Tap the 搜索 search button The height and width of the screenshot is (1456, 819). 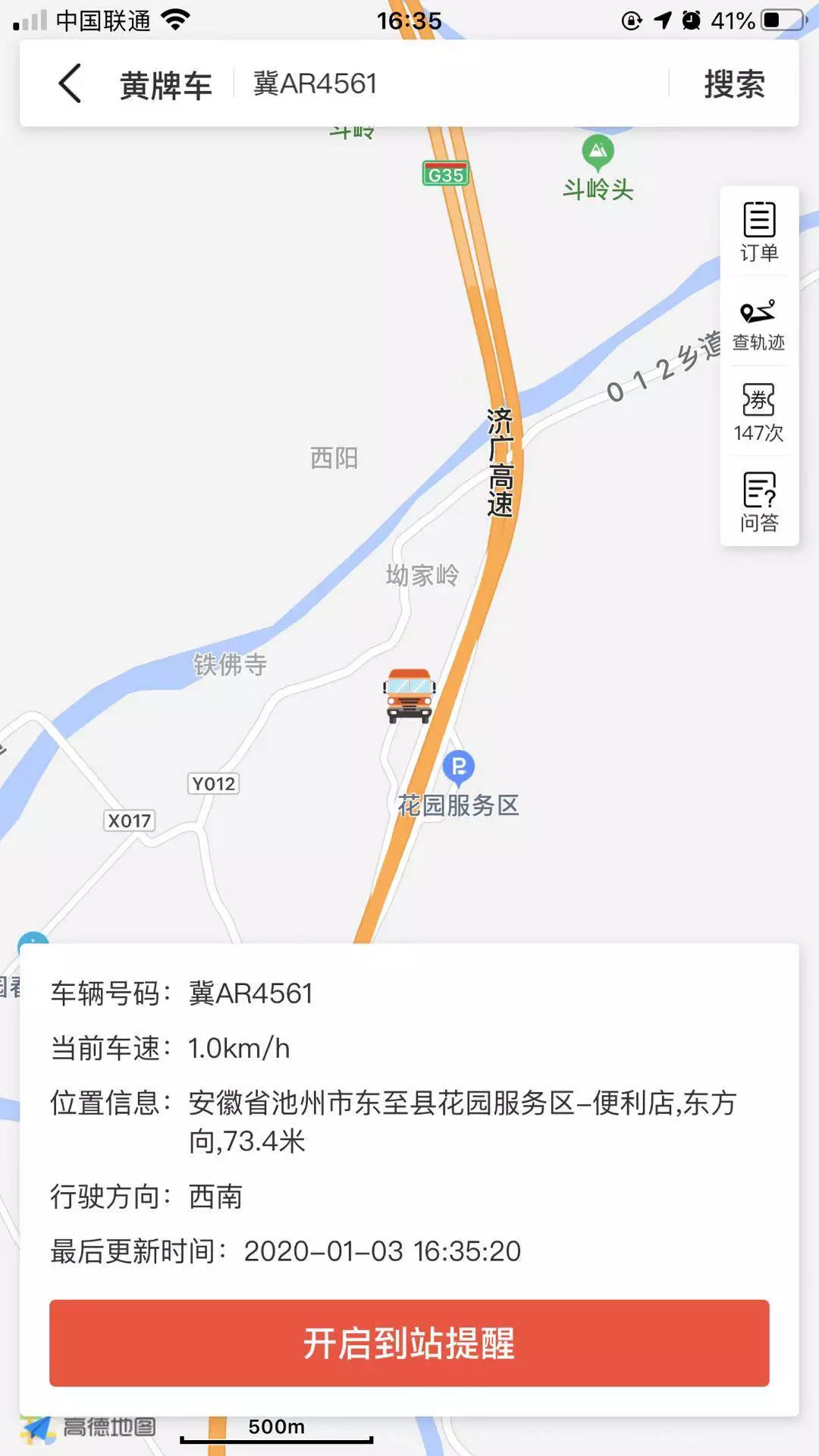coord(733,84)
